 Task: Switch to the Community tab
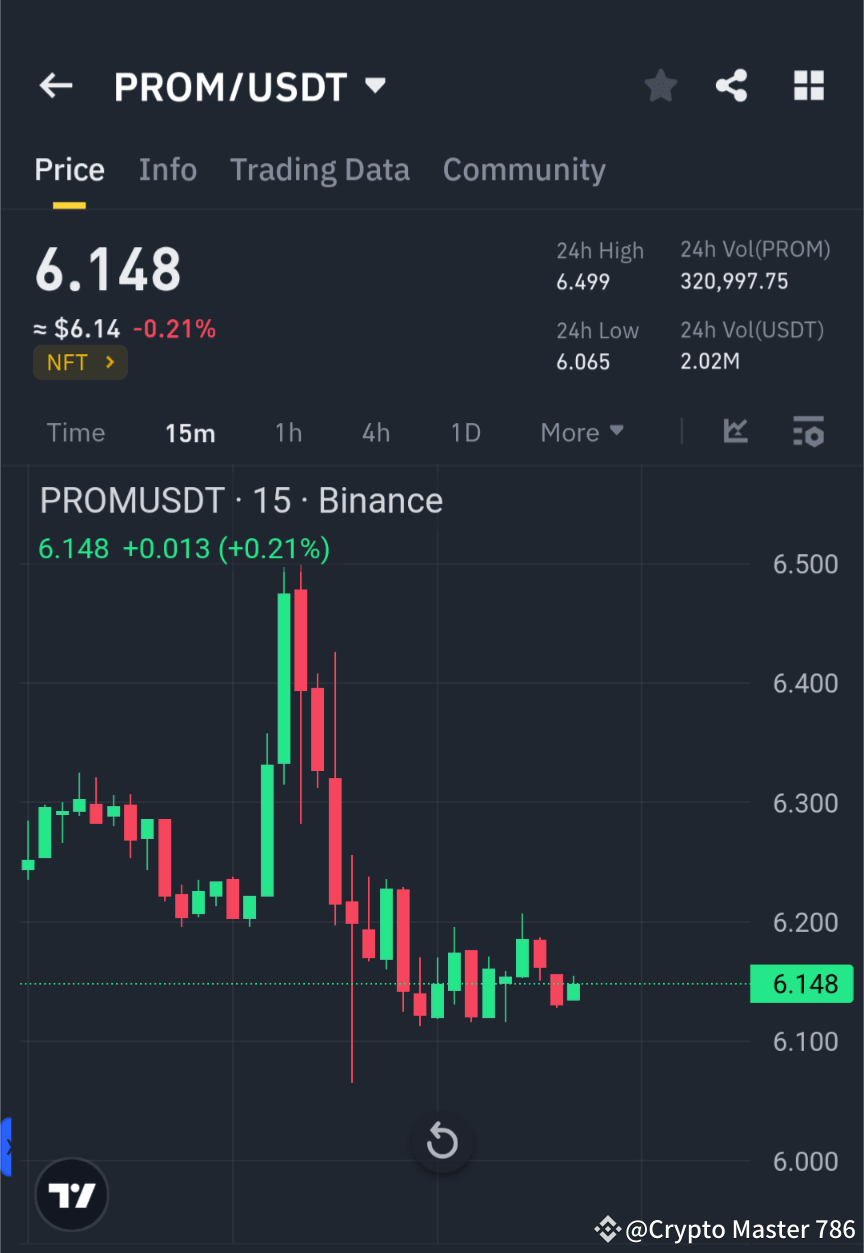click(524, 169)
